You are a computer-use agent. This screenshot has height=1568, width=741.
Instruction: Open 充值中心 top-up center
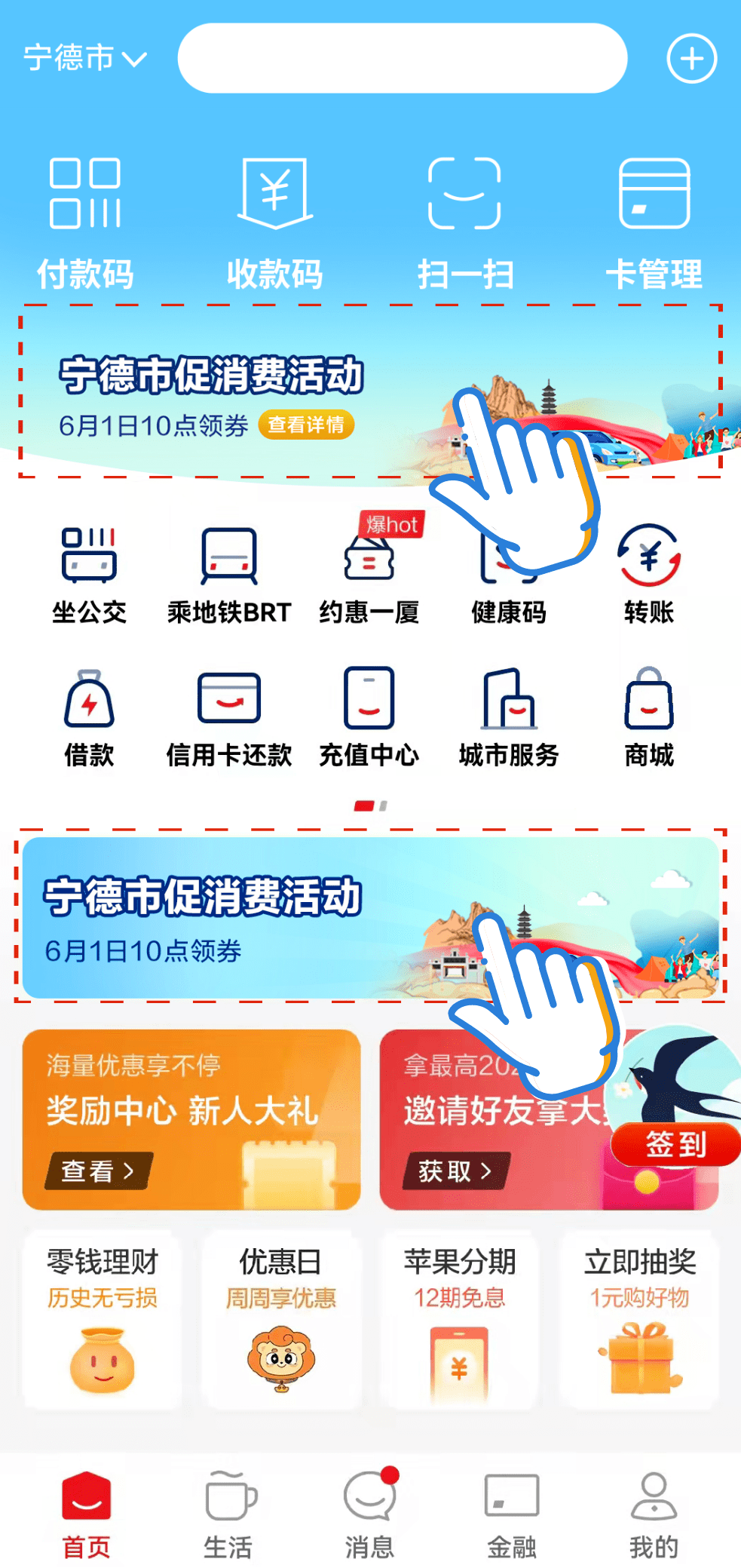point(369,718)
